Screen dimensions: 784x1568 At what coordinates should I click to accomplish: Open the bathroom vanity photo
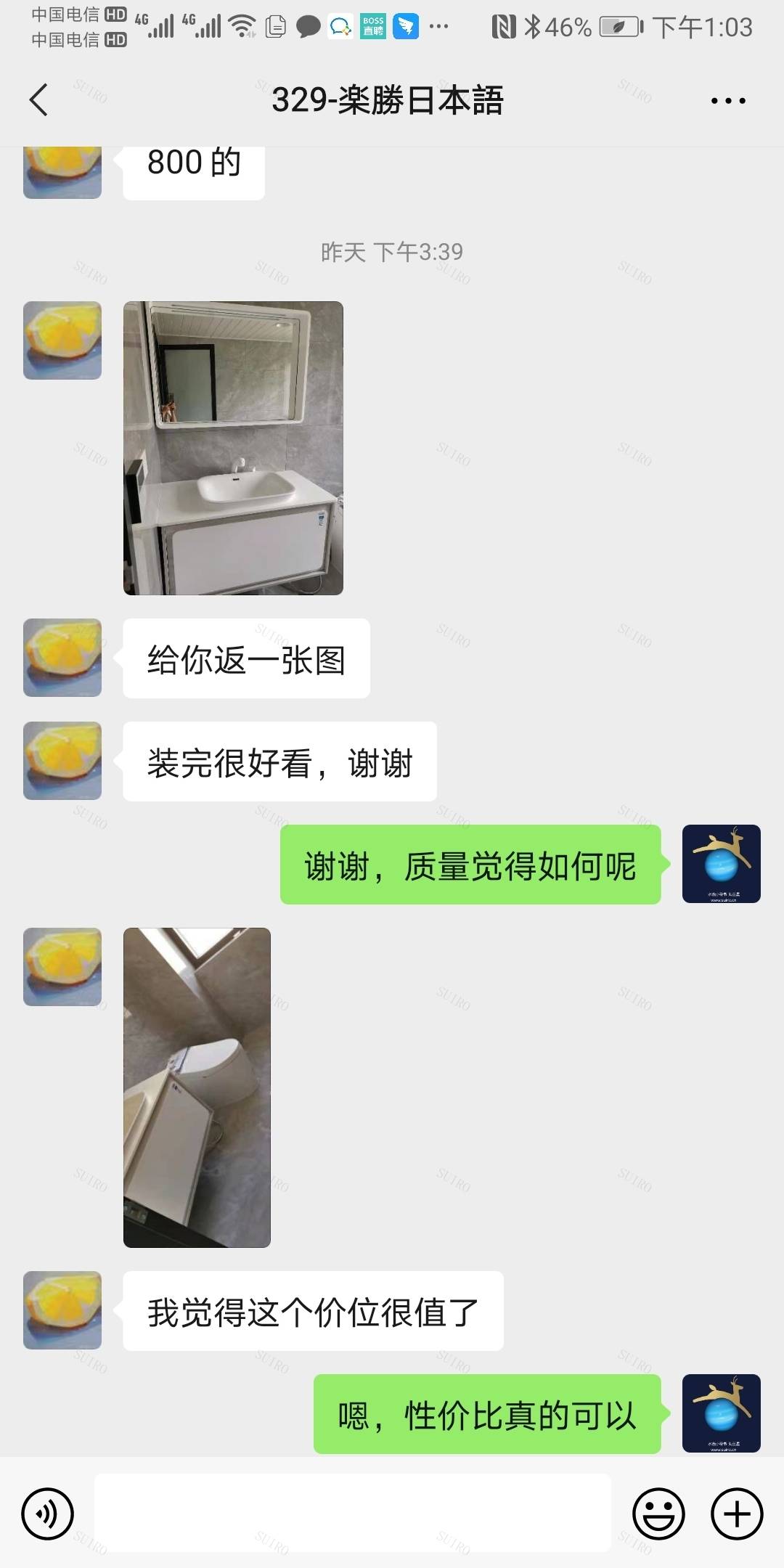point(233,448)
